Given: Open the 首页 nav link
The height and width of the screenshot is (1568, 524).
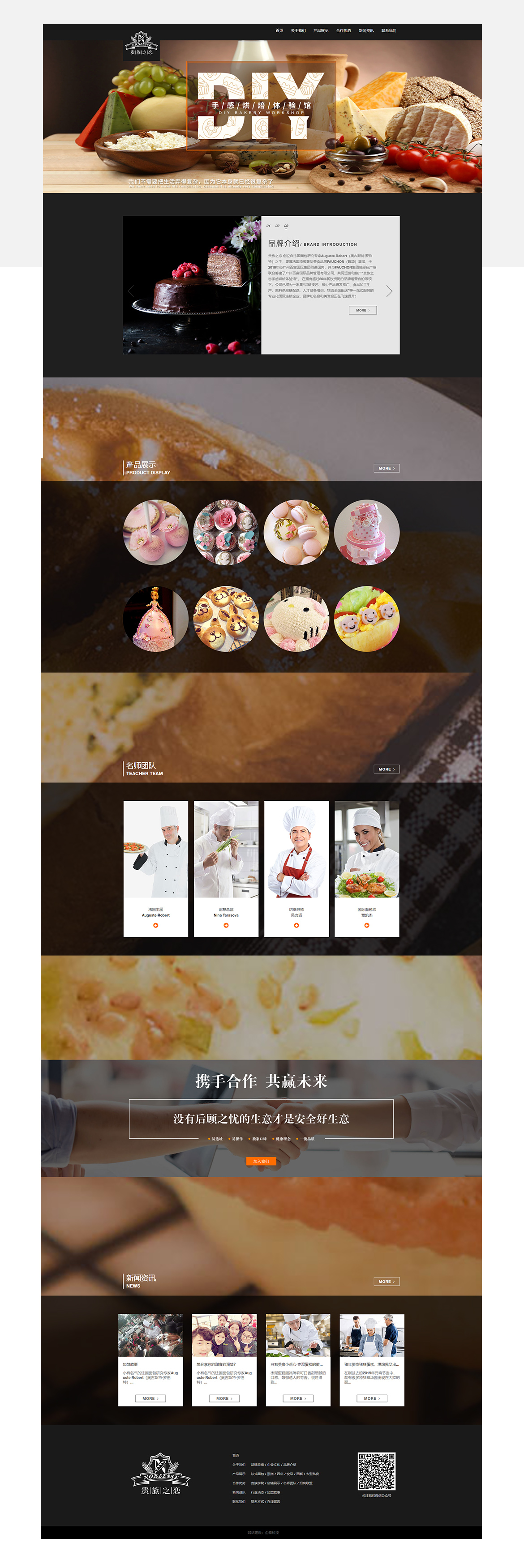Looking at the screenshot, I should tap(279, 30).
